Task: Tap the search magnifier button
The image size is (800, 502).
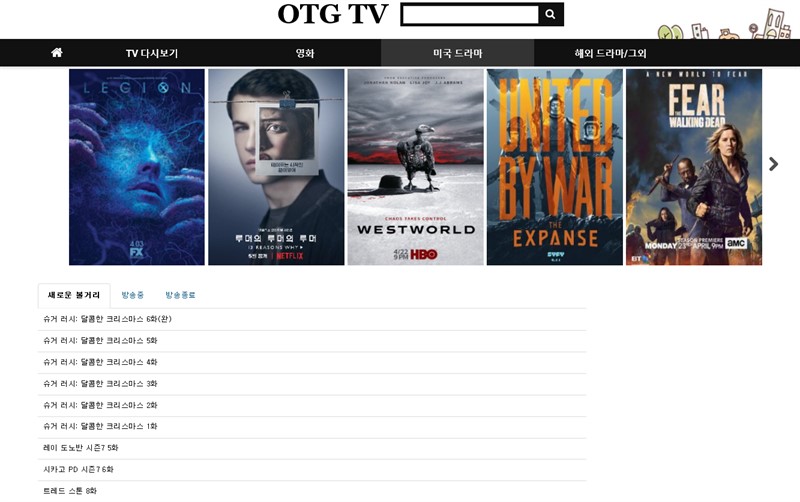Action: (550, 14)
